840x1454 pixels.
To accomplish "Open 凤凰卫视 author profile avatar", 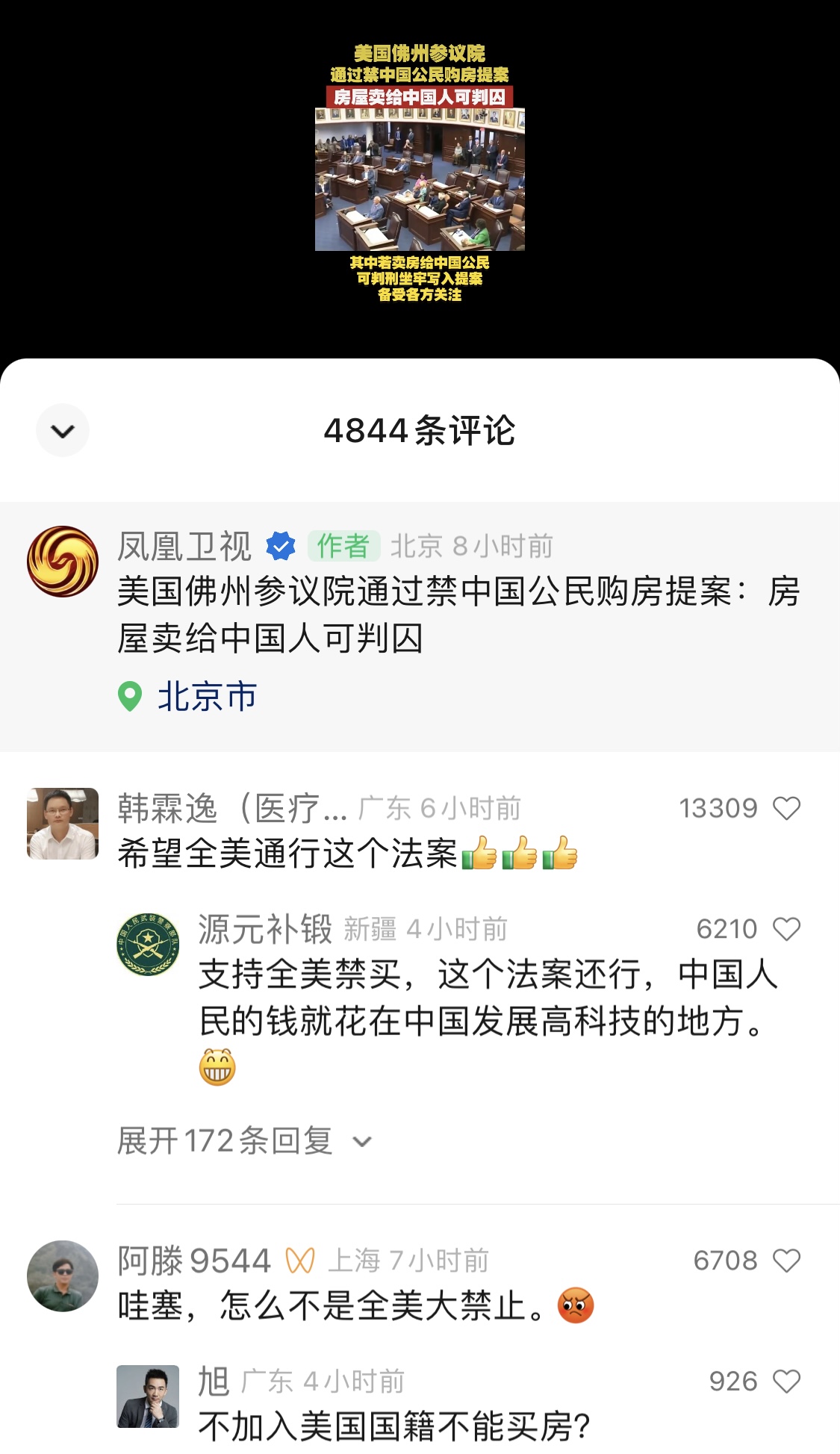I will click(63, 561).
